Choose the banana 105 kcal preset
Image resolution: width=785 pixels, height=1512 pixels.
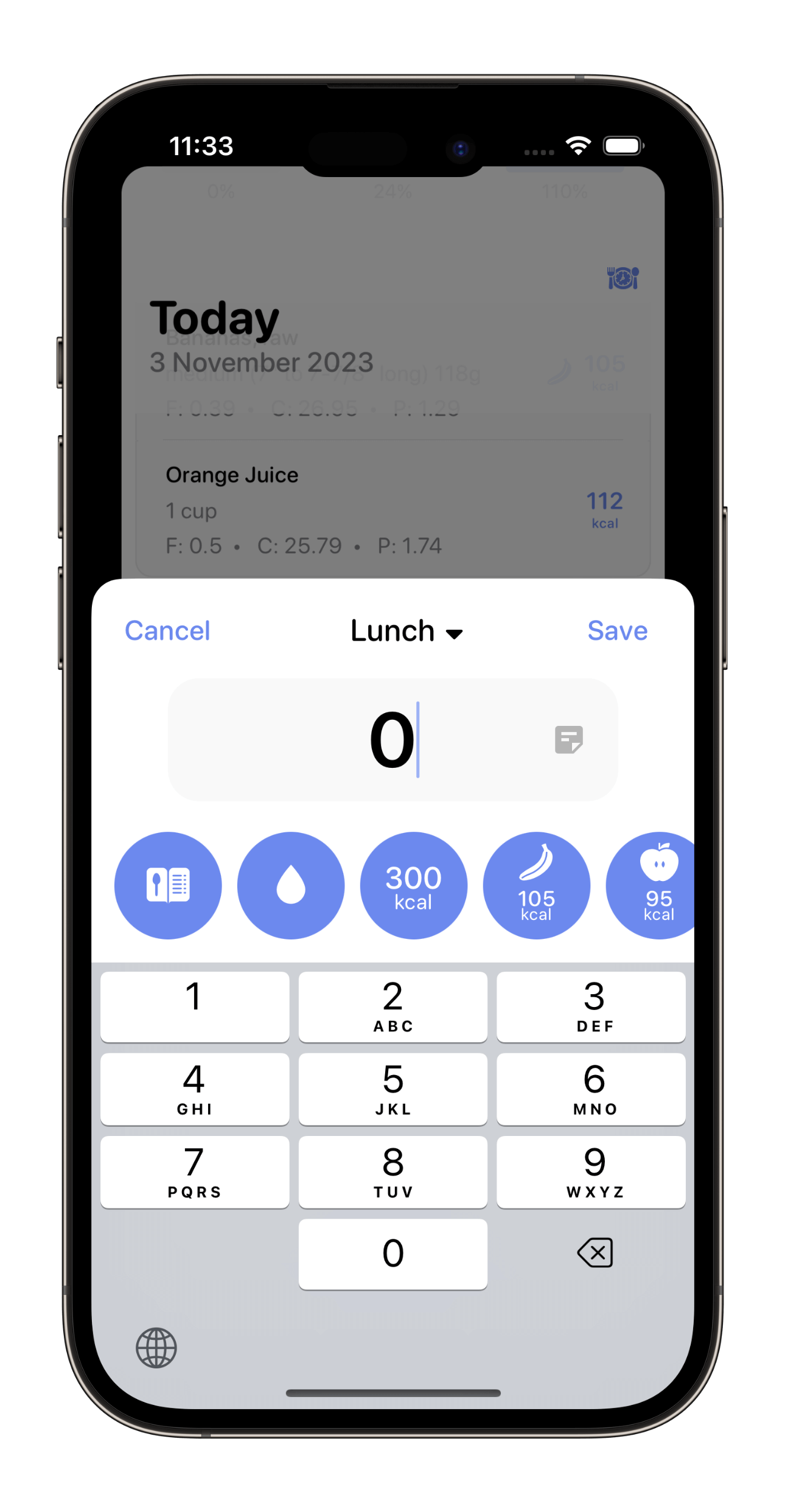(536, 885)
